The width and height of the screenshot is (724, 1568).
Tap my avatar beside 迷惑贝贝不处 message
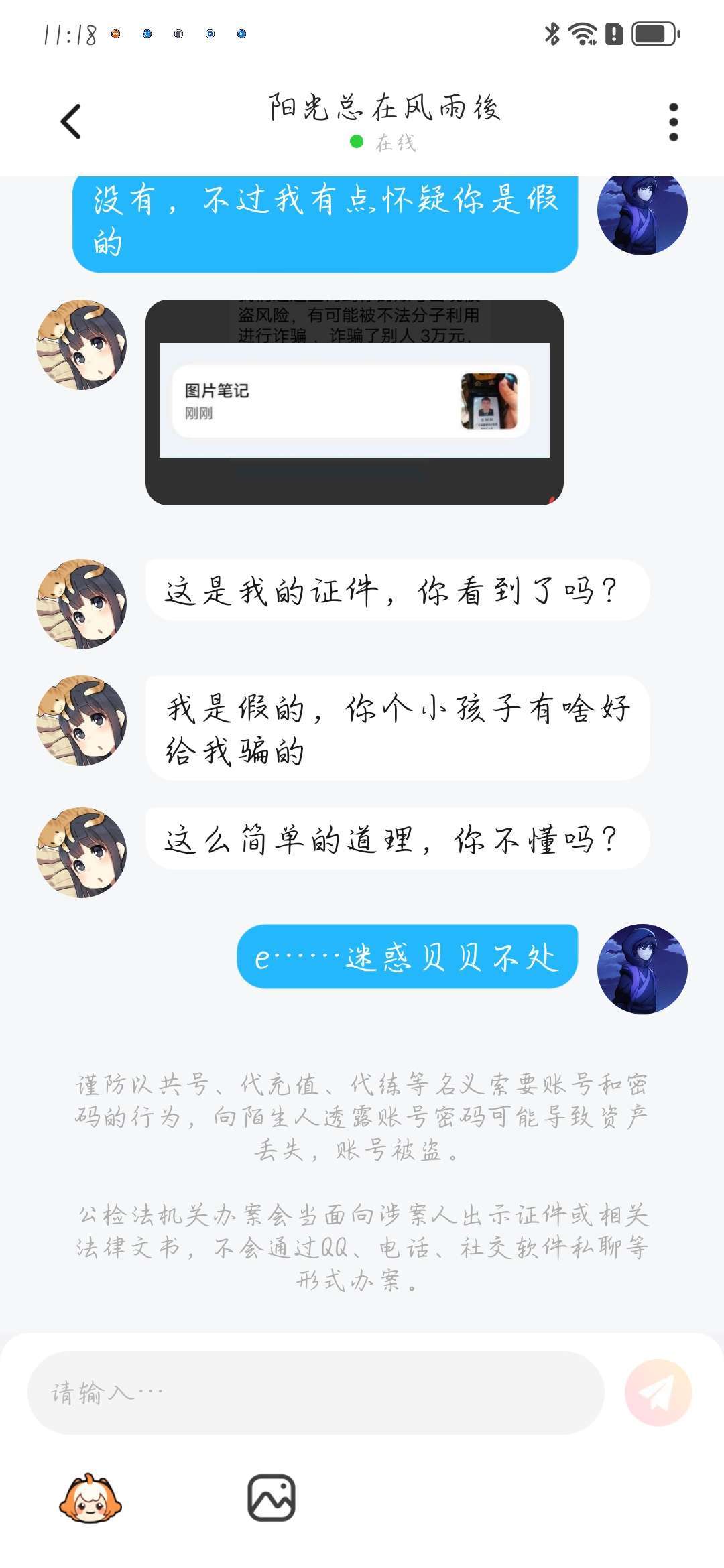[x=642, y=969]
